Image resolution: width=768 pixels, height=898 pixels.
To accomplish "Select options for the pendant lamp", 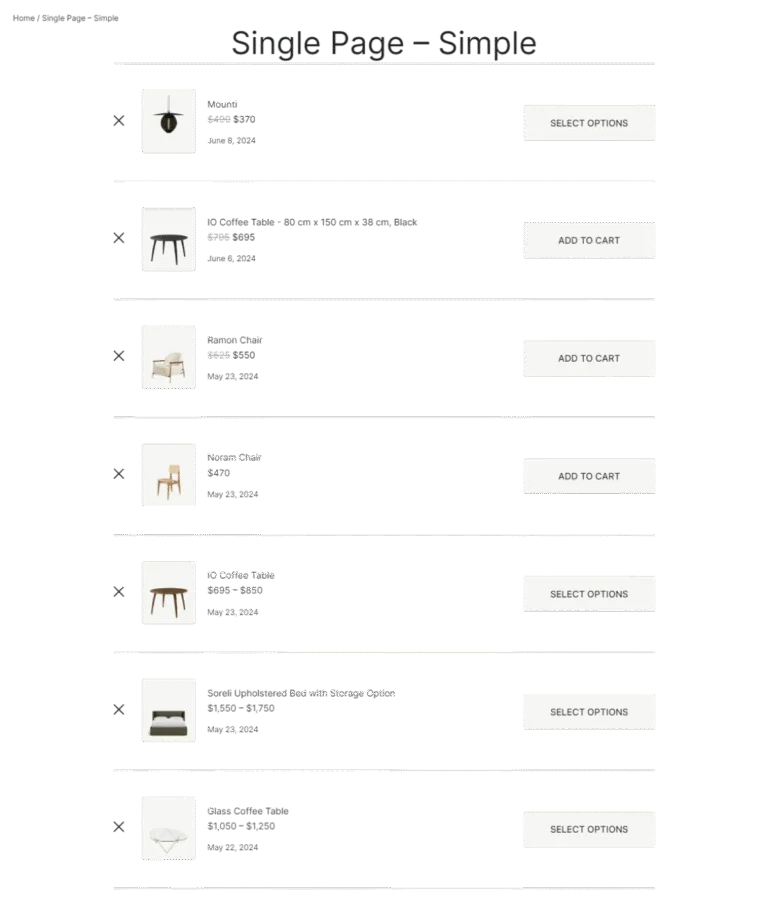I will coord(588,123).
